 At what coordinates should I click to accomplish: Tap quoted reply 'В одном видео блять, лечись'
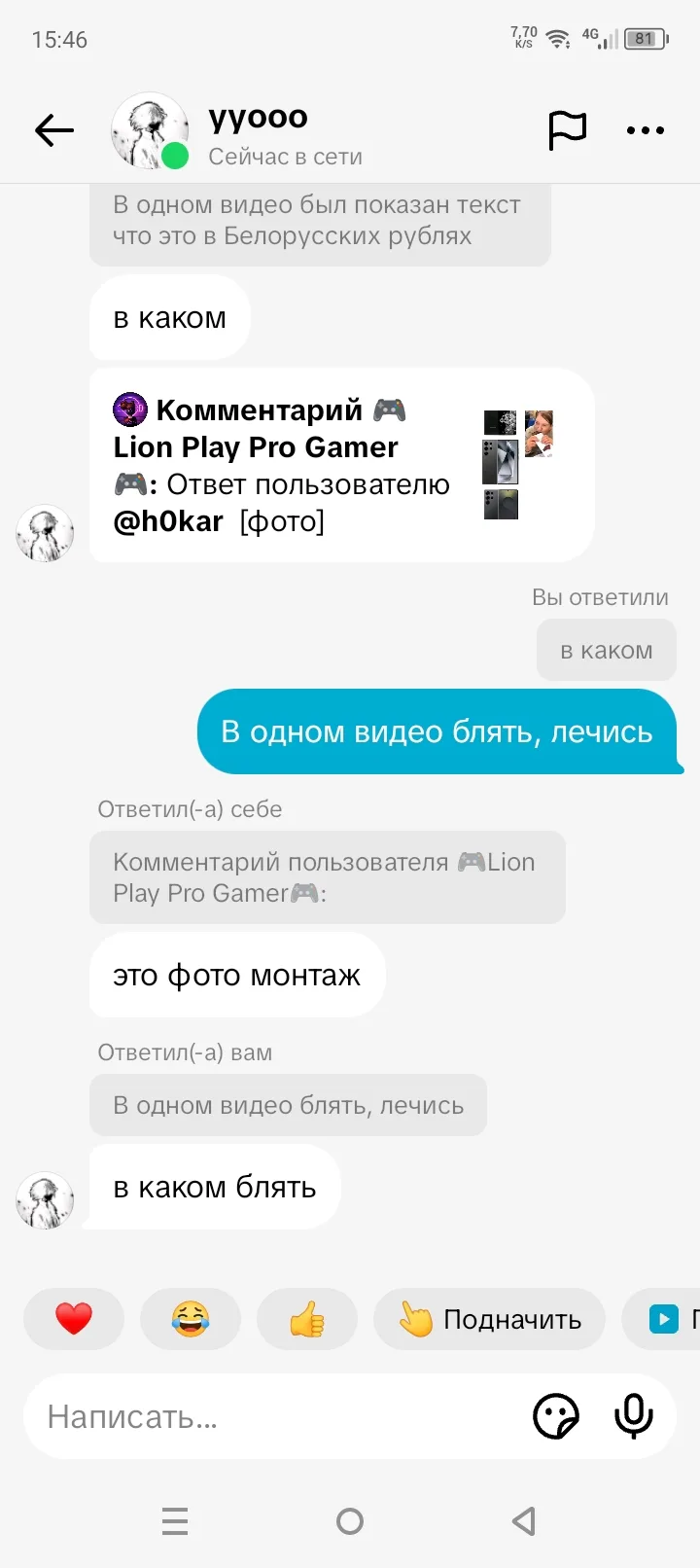coord(288,1105)
